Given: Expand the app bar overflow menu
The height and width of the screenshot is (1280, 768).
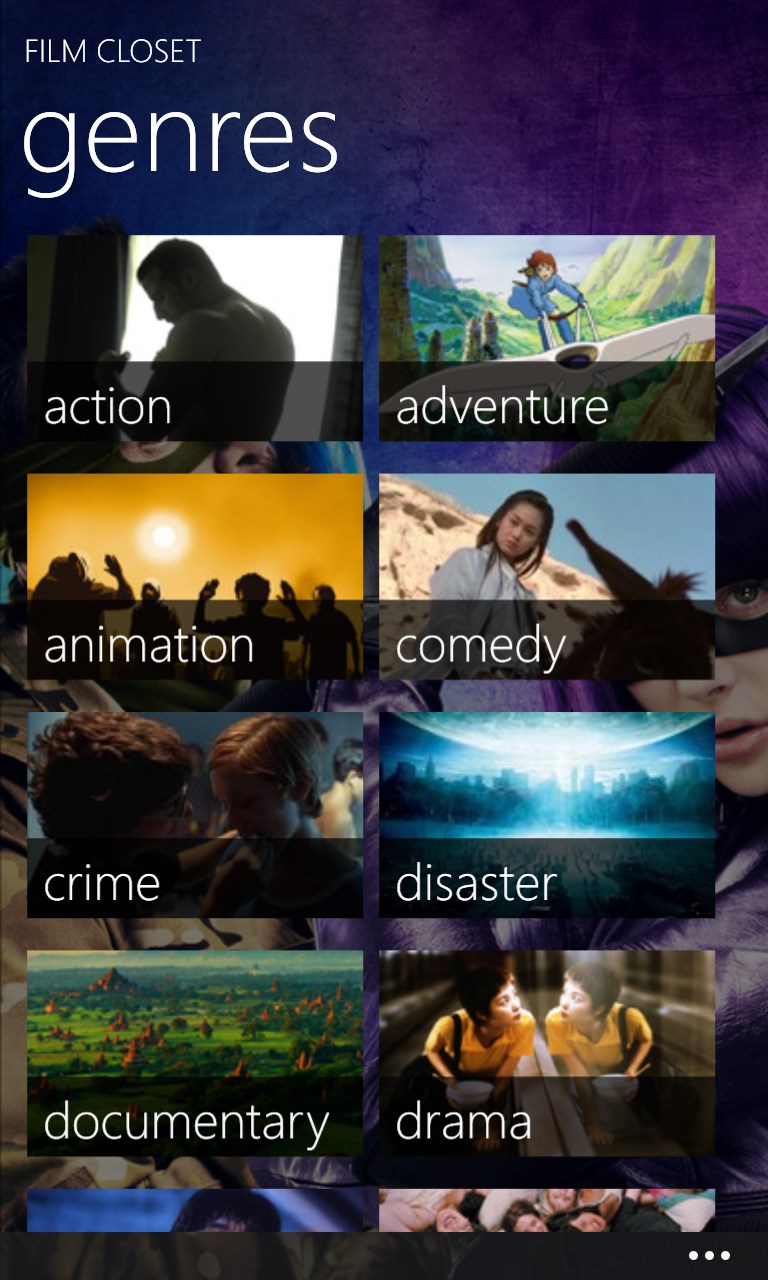Looking at the screenshot, I should pos(709,1256).
